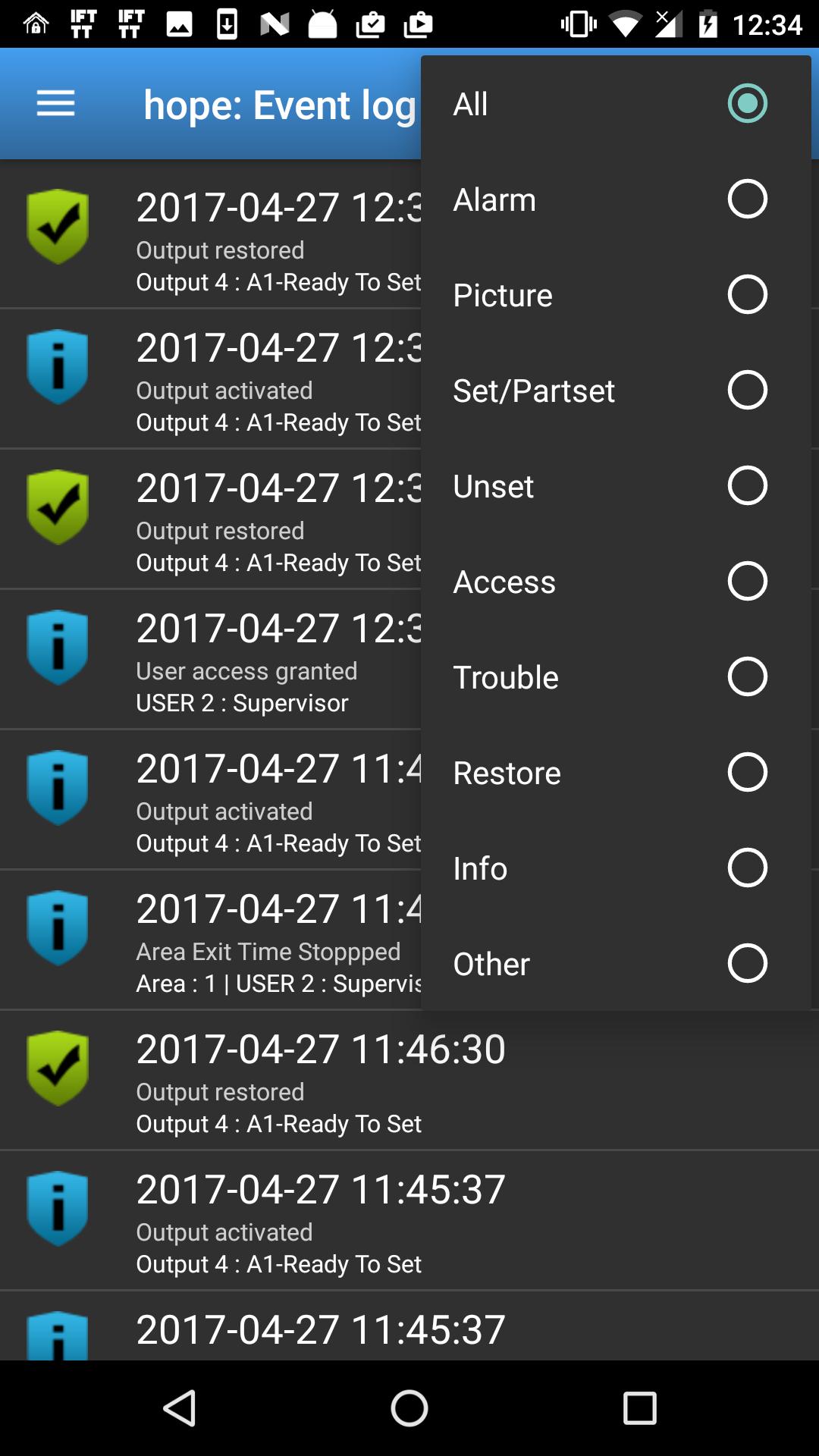This screenshot has width=819, height=1456.
Task: Select the All filter option
Action: tap(614, 104)
